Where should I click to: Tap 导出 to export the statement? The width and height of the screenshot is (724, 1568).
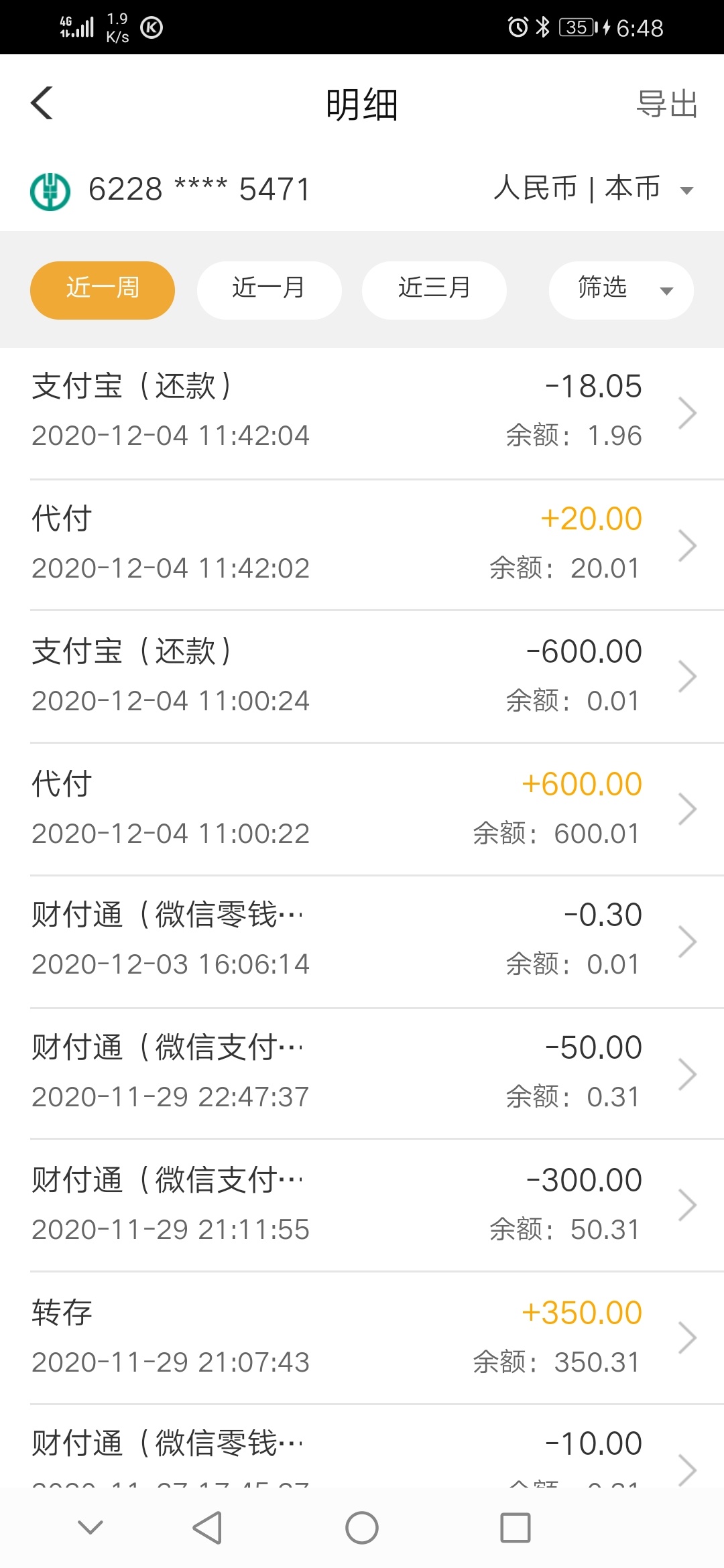pos(667,104)
